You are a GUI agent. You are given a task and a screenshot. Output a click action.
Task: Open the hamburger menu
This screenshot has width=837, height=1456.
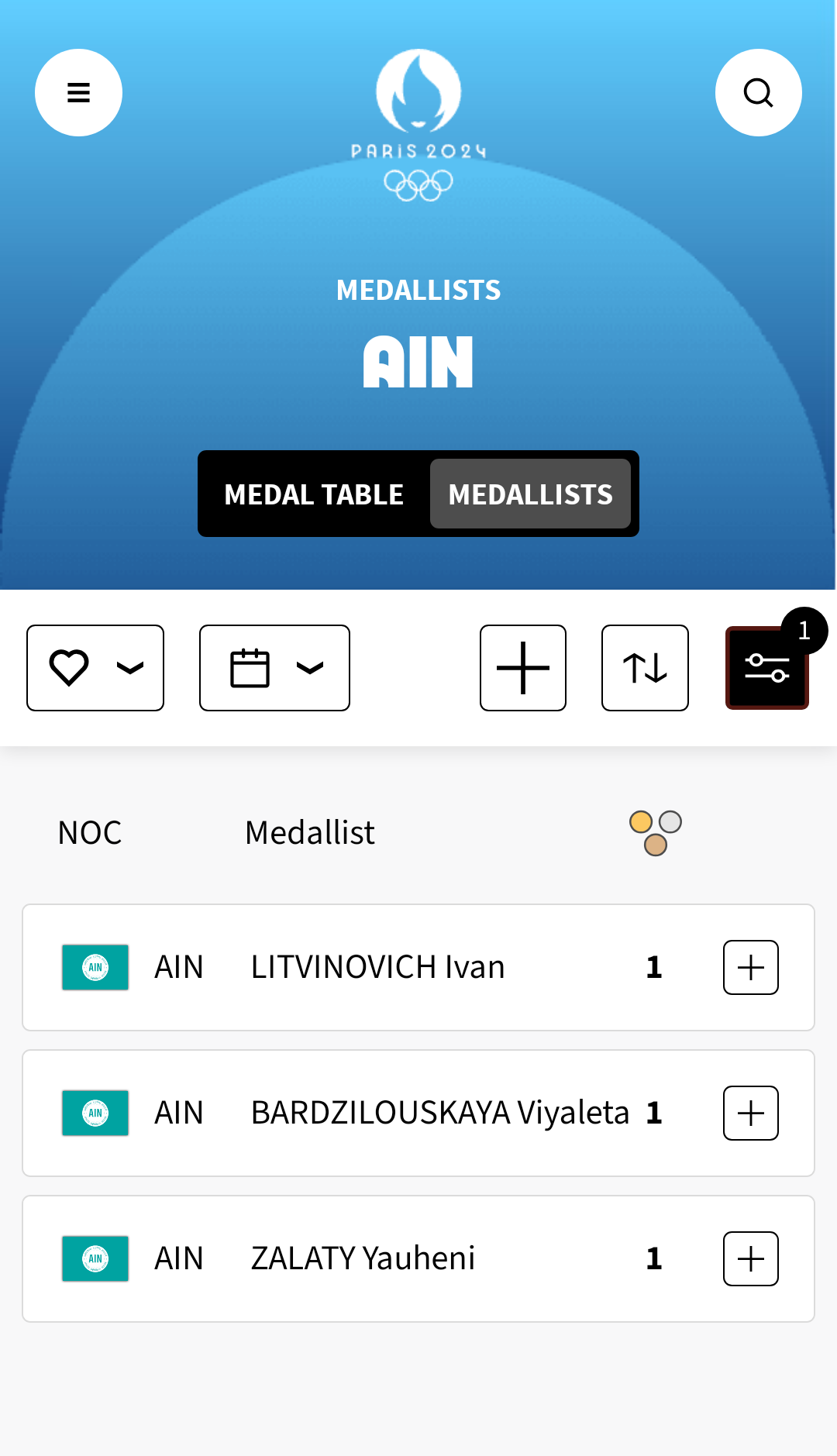point(78,93)
